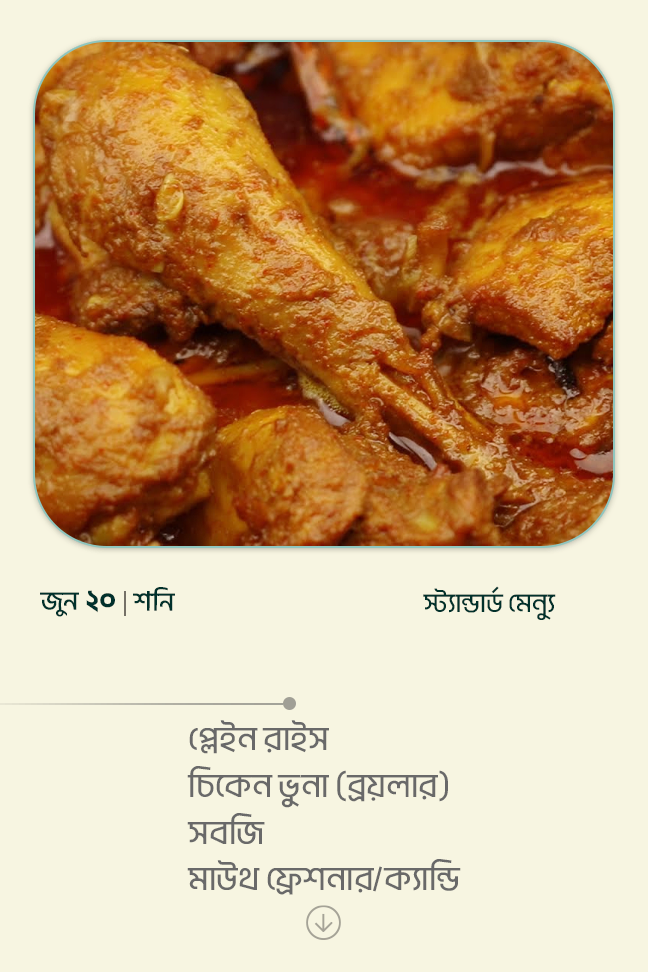Expand the menu with the down arrow

pos(323,922)
